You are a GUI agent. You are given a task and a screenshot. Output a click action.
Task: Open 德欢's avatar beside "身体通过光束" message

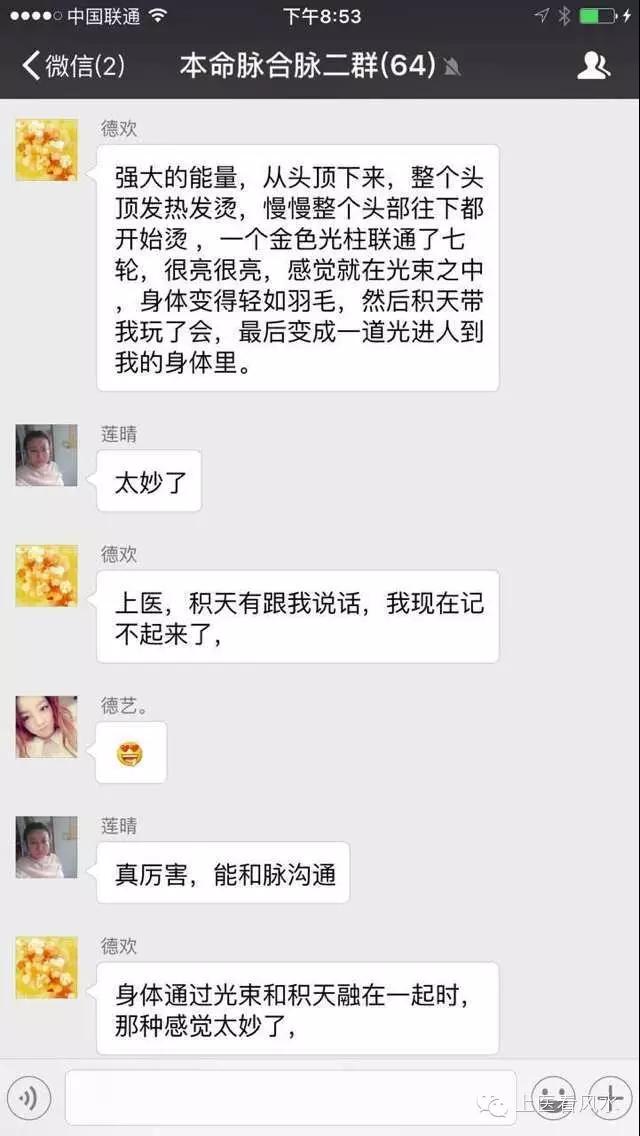[46, 967]
